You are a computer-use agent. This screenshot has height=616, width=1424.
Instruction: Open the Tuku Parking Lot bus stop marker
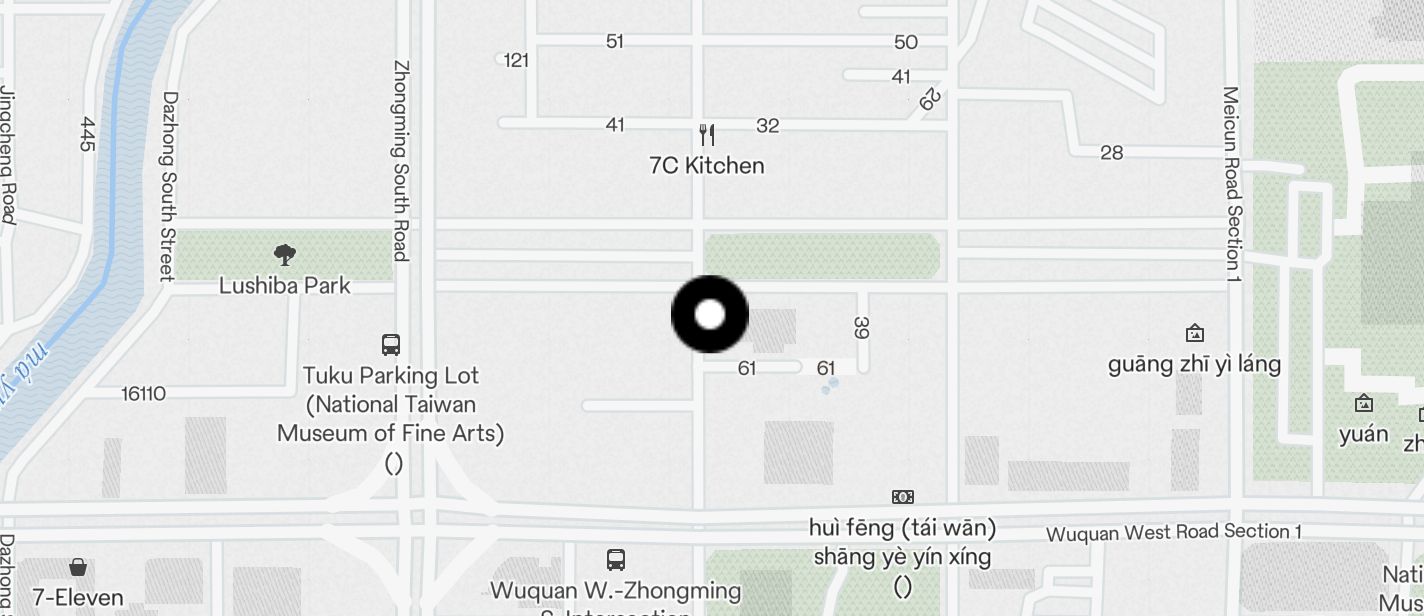coord(391,345)
